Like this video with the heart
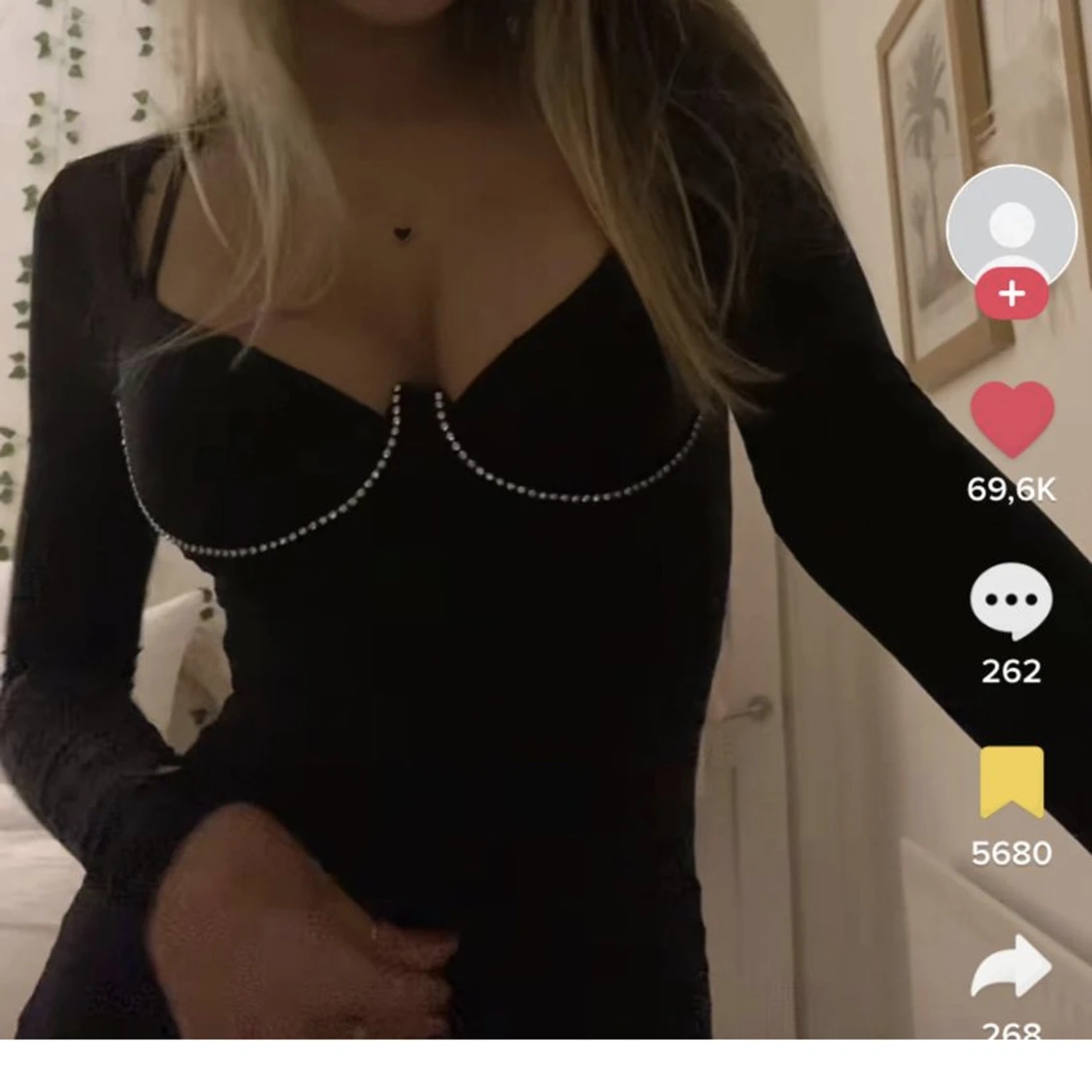The width and height of the screenshot is (1092, 1092). point(1011,418)
